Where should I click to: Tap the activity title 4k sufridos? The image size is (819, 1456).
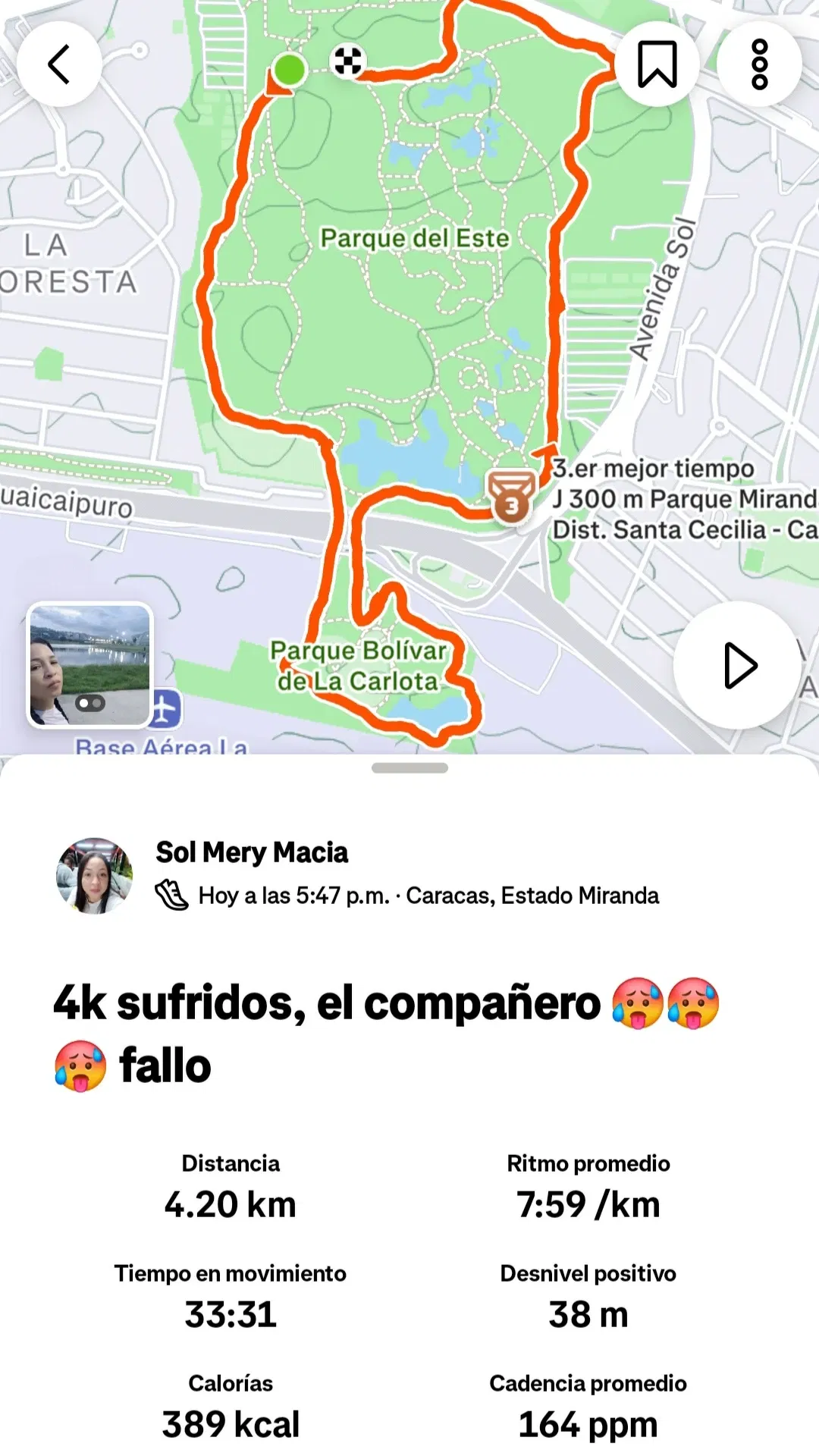coord(326,1003)
